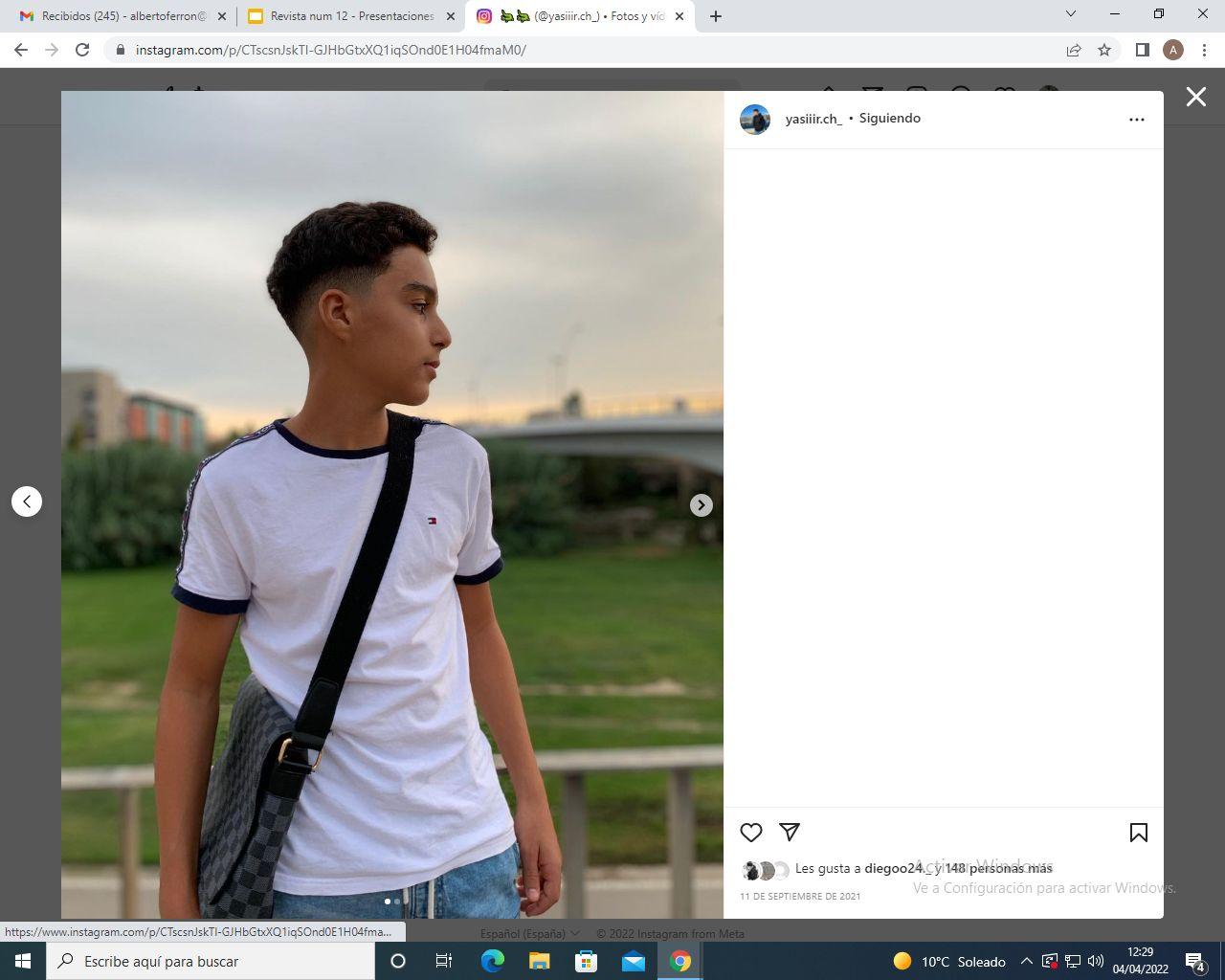Tap the Siguiendo following button
Image resolution: width=1225 pixels, height=980 pixels.
pos(889,118)
